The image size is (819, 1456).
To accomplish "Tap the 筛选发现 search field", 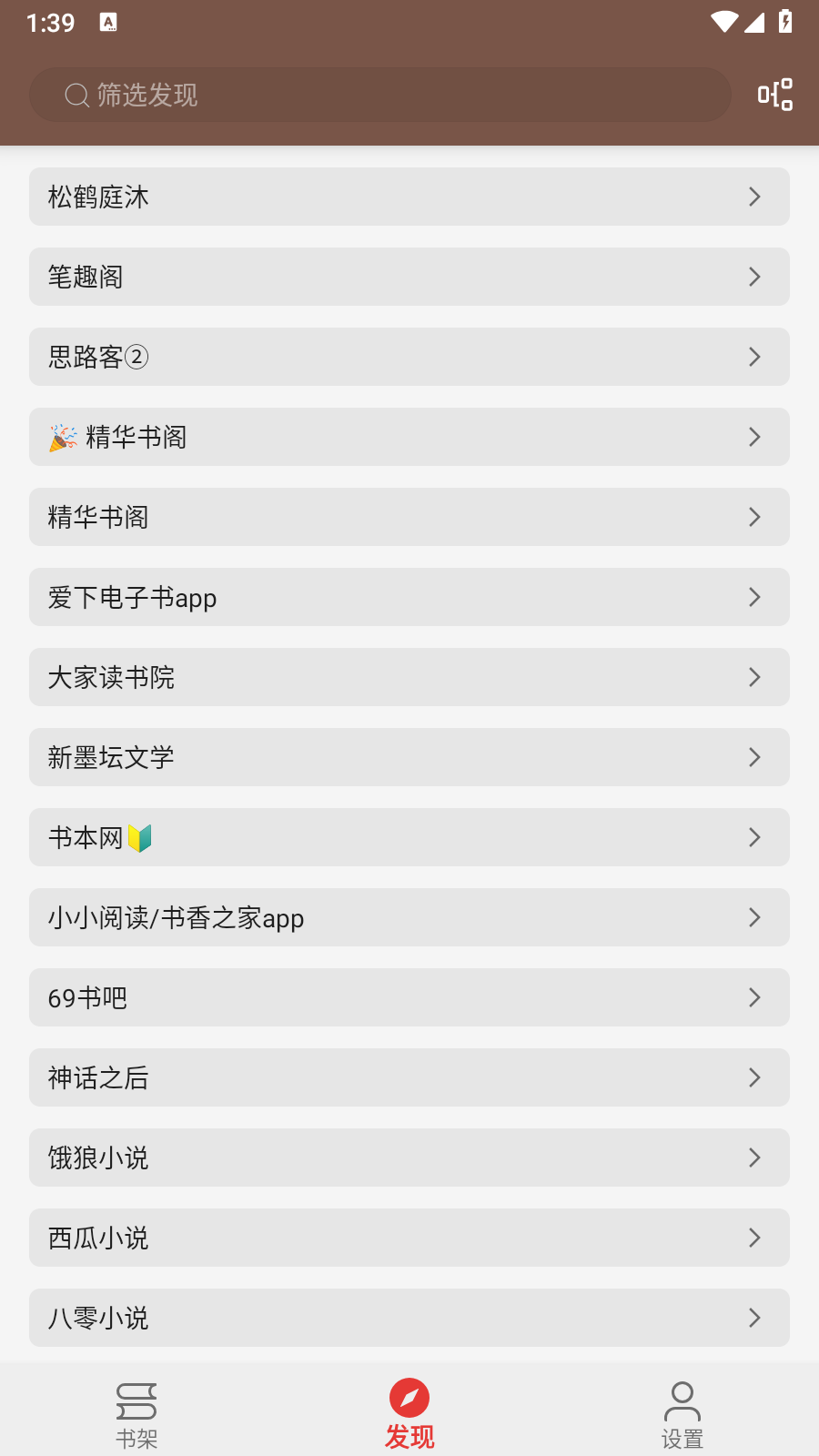I will (x=380, y=95).
